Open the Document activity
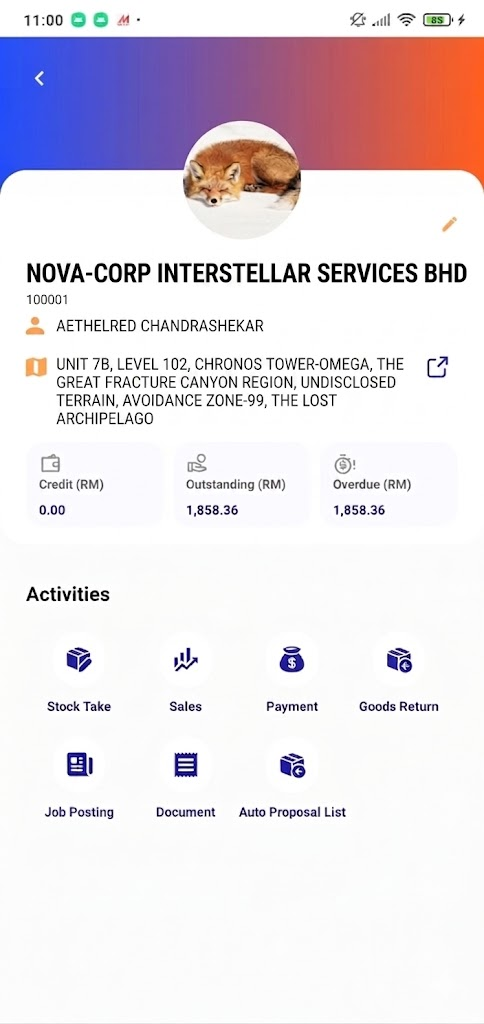 click(186, 778)
